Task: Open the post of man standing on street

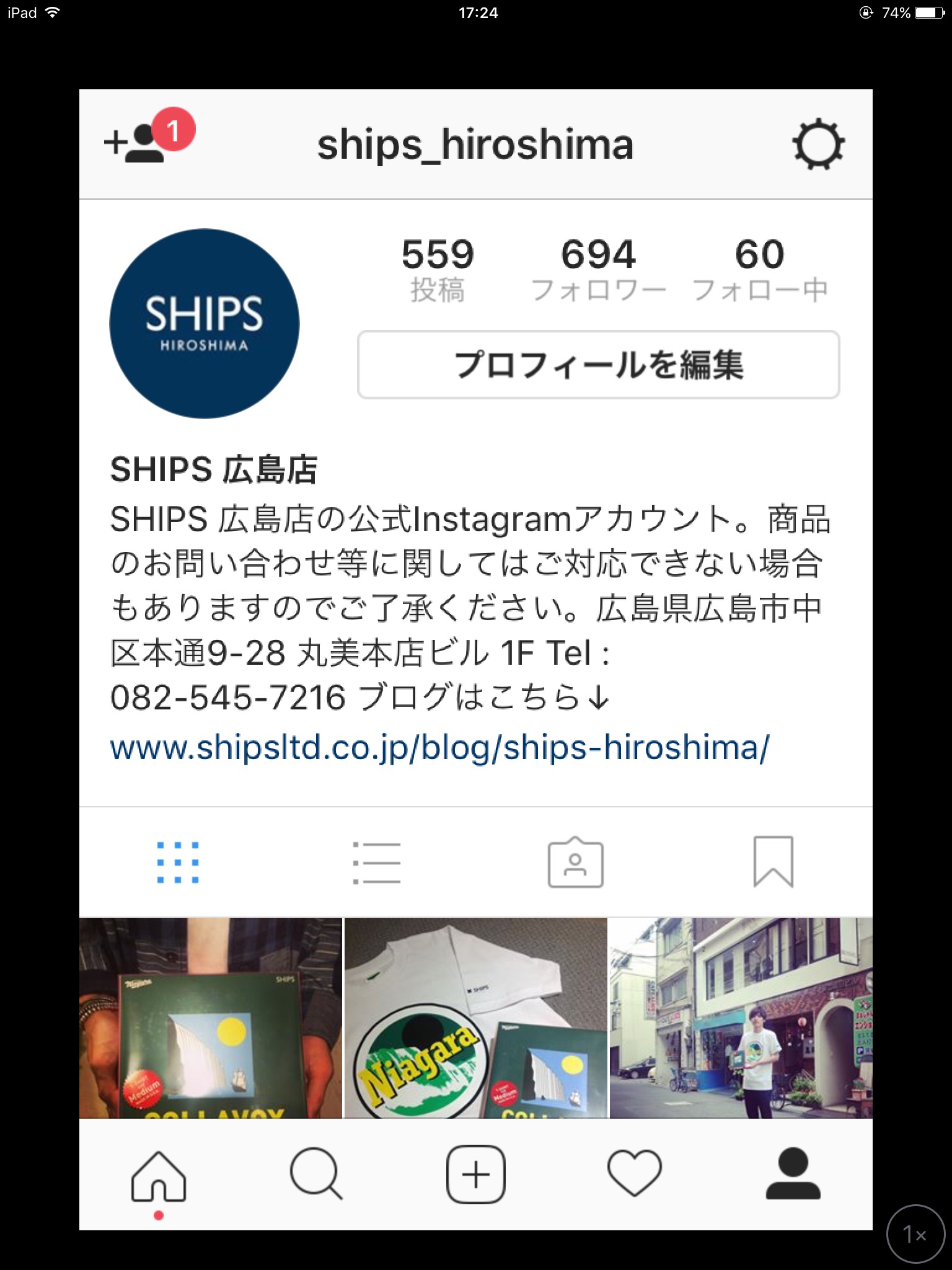Action: 741,1018
